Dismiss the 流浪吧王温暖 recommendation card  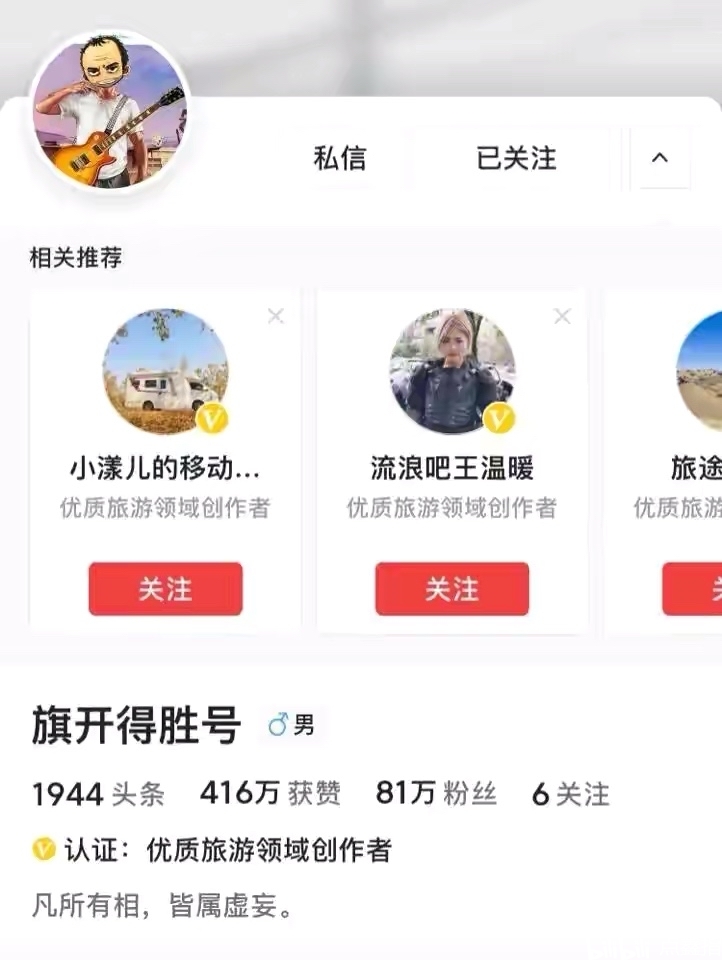coord(563,316)
